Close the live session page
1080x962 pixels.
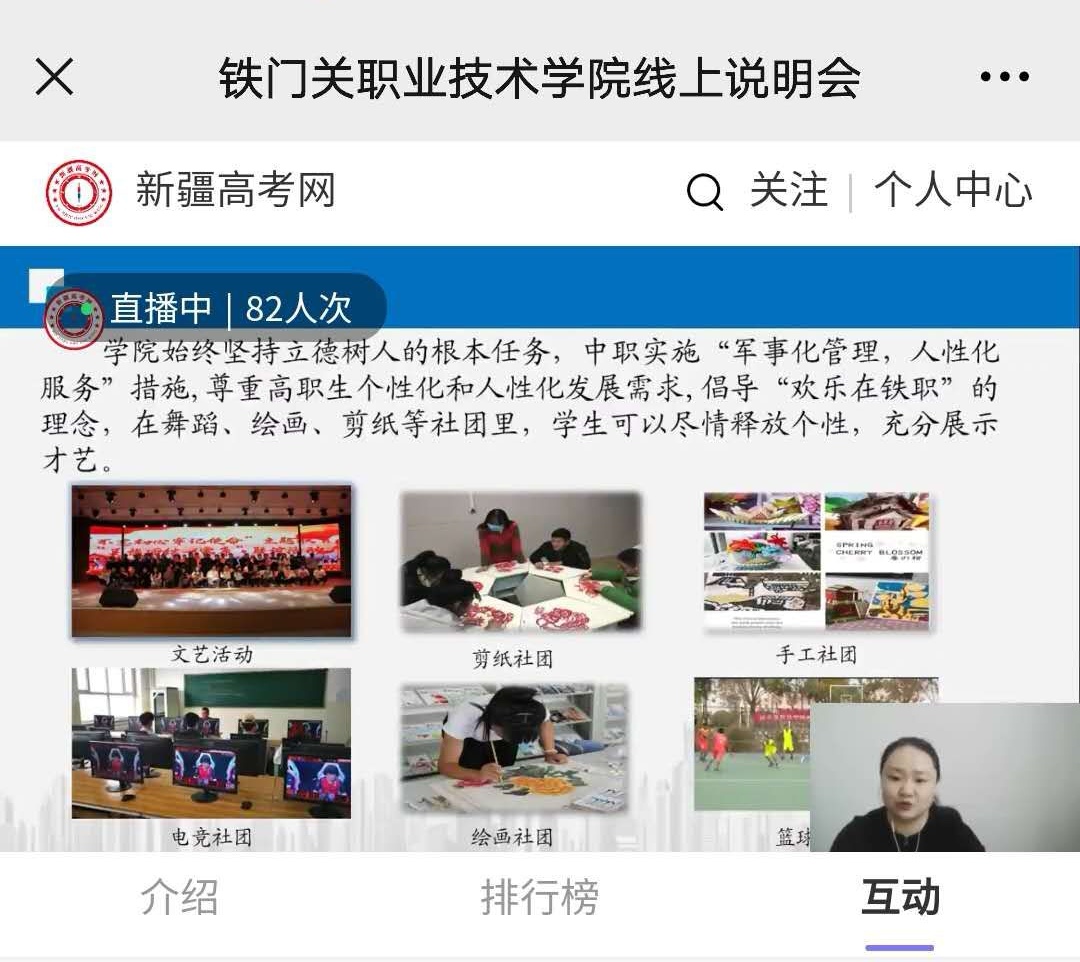click(54, 77)
